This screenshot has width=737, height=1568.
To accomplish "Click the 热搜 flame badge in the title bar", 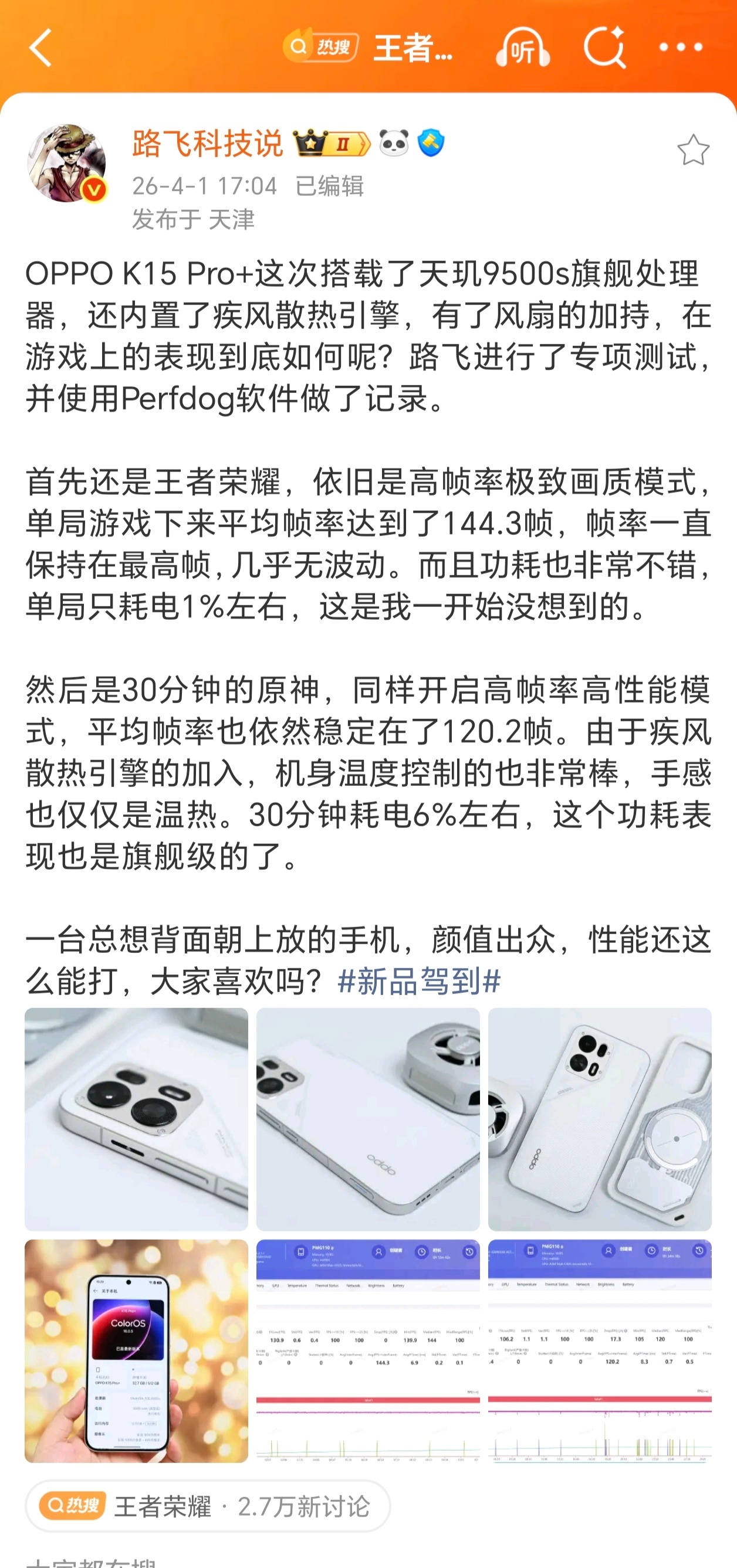I will click(x=320, y=46).
